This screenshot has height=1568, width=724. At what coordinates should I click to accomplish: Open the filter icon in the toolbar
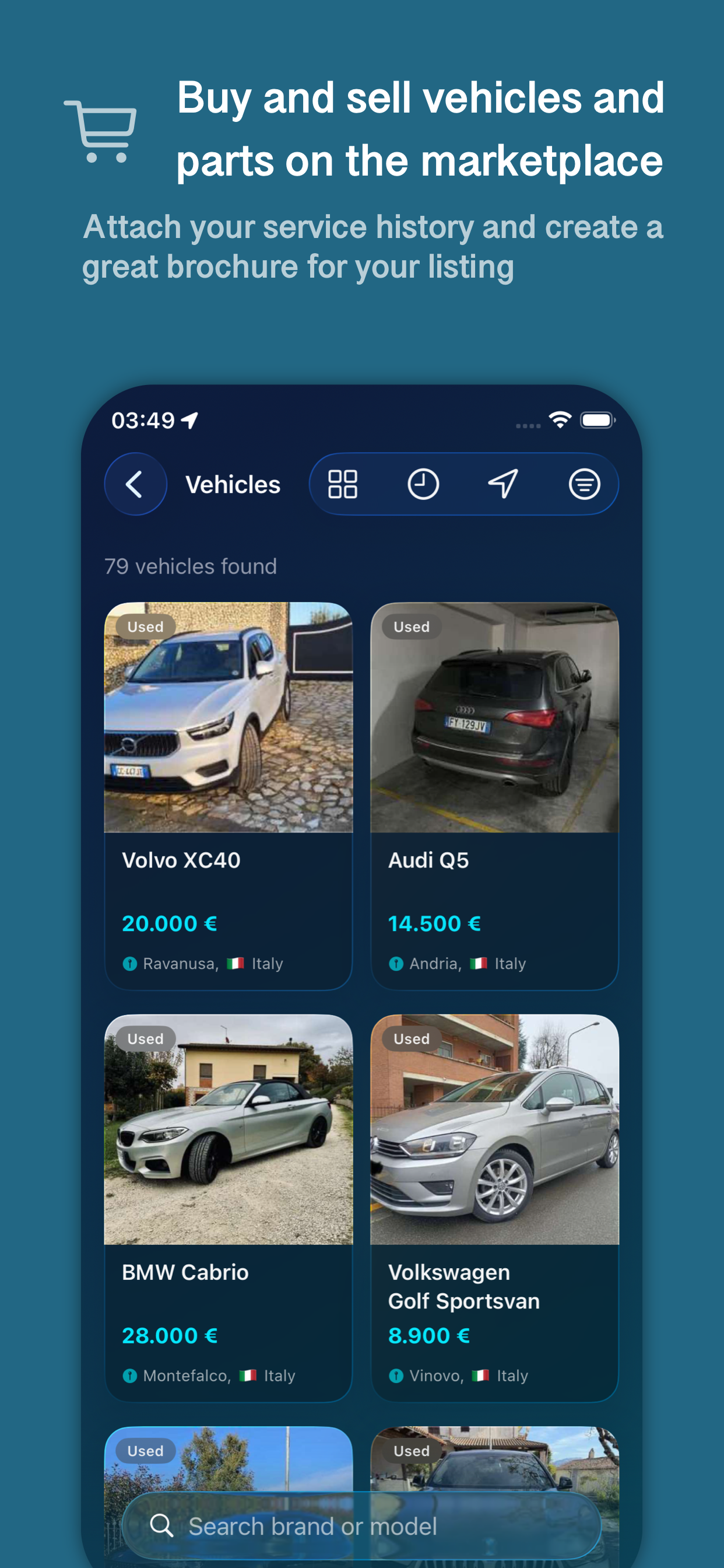pos(585,484)
